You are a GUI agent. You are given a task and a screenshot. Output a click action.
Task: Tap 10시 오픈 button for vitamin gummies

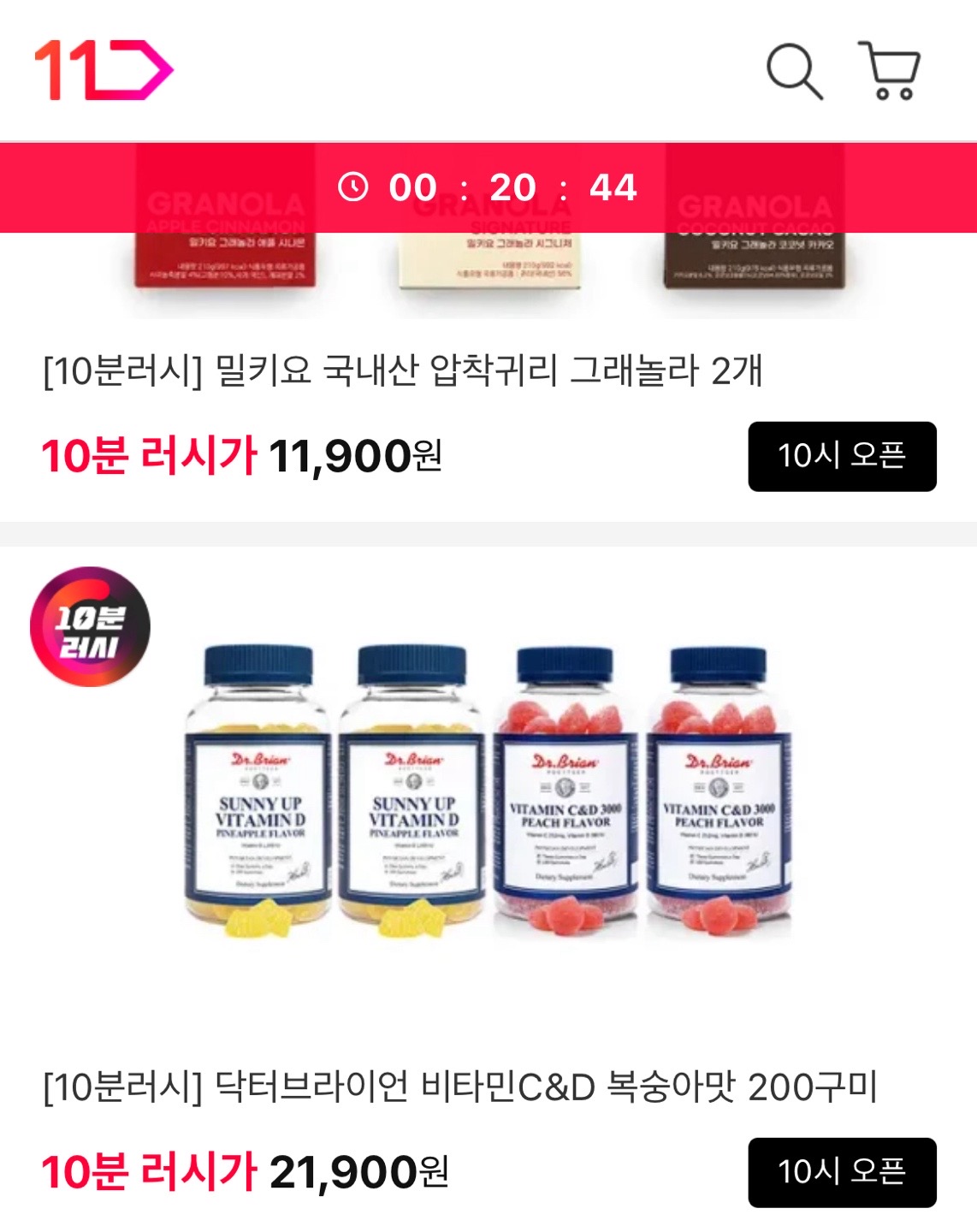click(841, 1171)
